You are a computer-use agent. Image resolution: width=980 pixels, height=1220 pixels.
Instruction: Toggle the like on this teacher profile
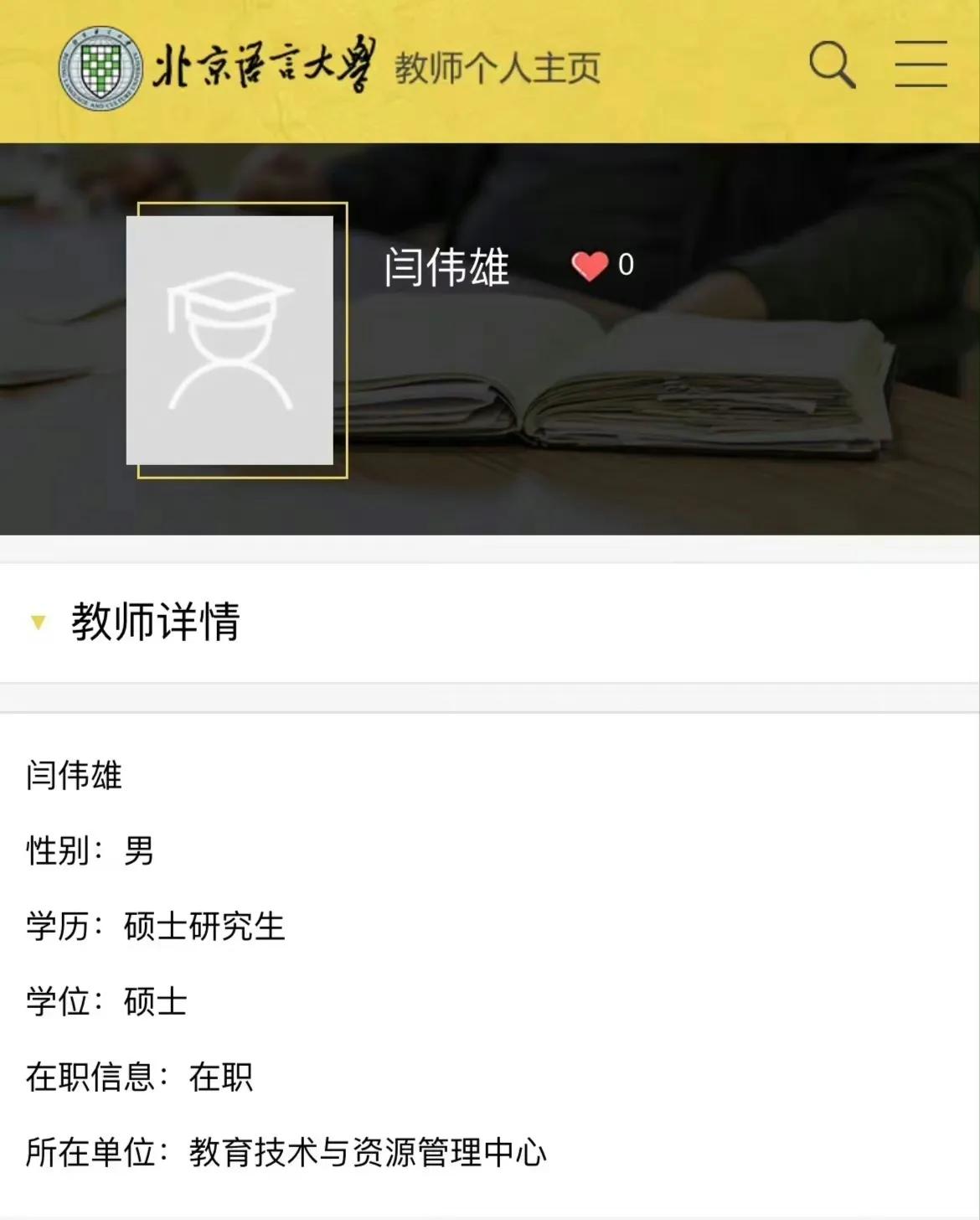click(x=590, y=266)
